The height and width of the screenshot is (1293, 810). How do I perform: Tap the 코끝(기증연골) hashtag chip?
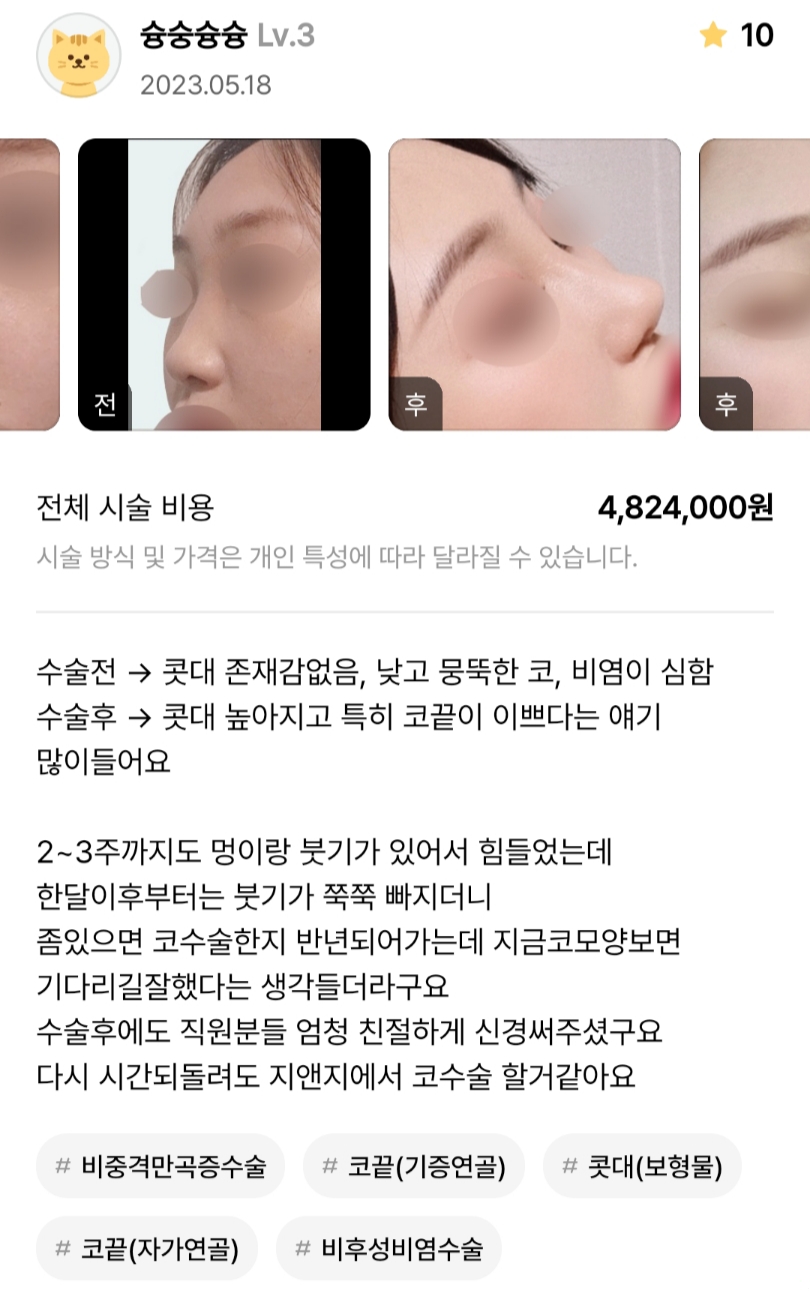coord(413,1166)
